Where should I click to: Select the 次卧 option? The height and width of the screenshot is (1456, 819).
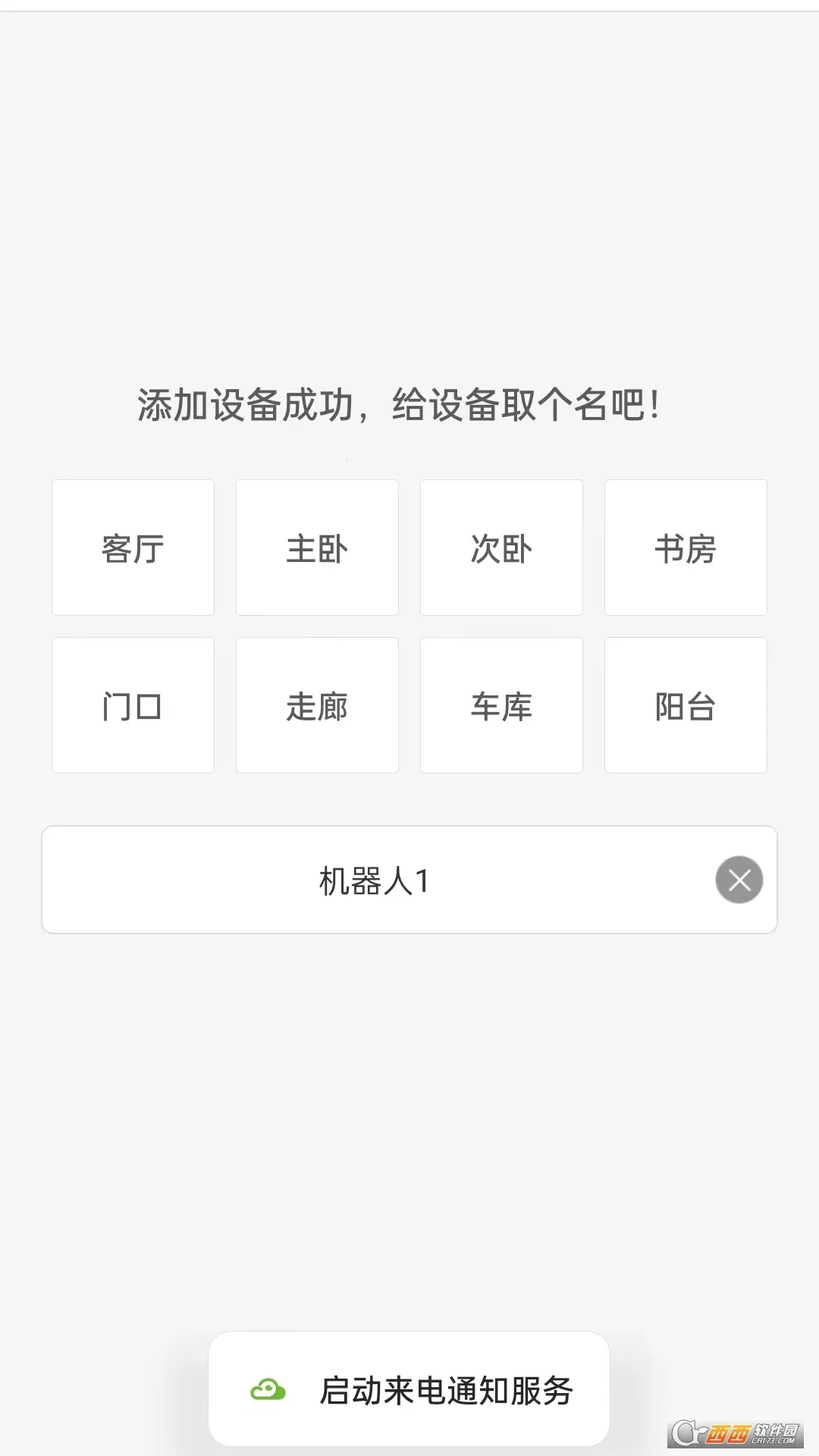501,548
